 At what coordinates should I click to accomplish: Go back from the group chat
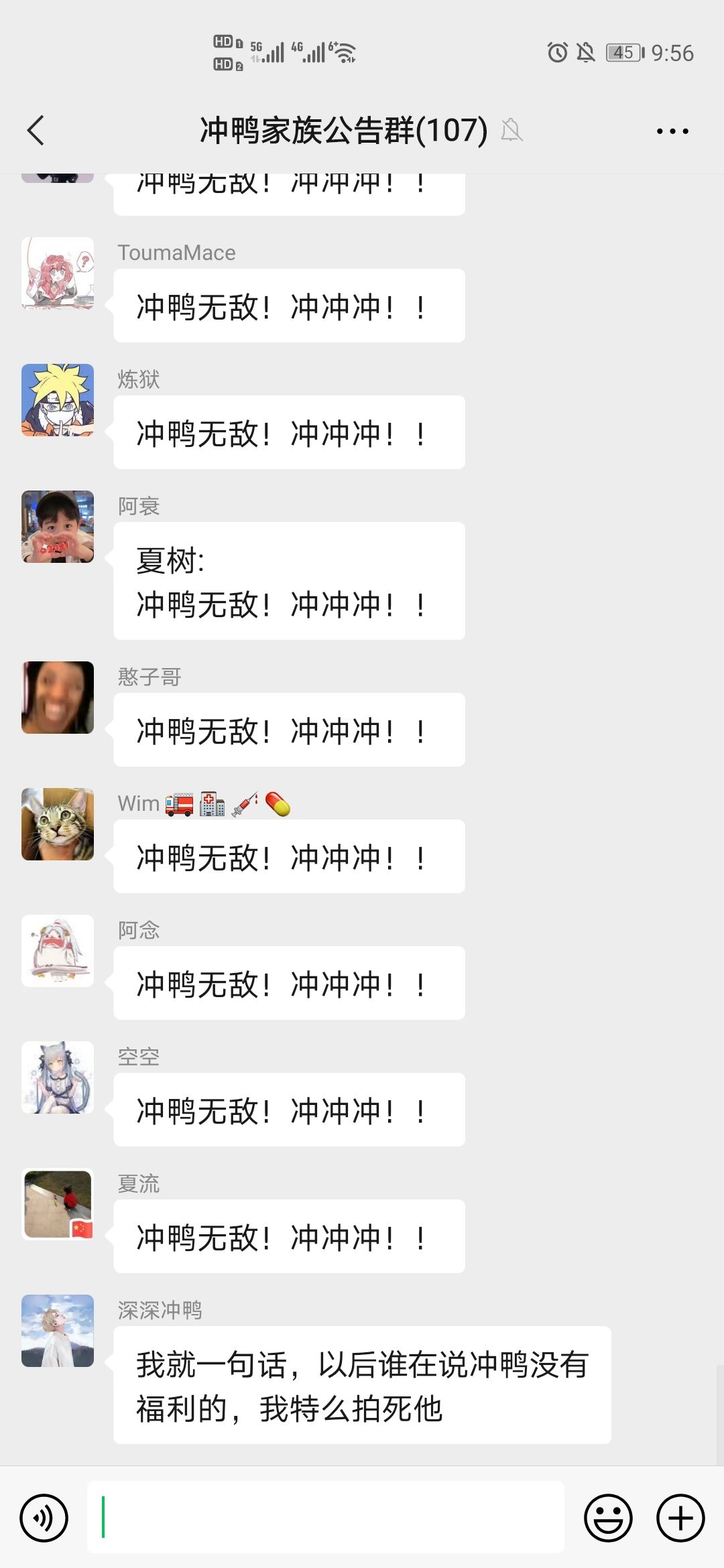[36, 131]
